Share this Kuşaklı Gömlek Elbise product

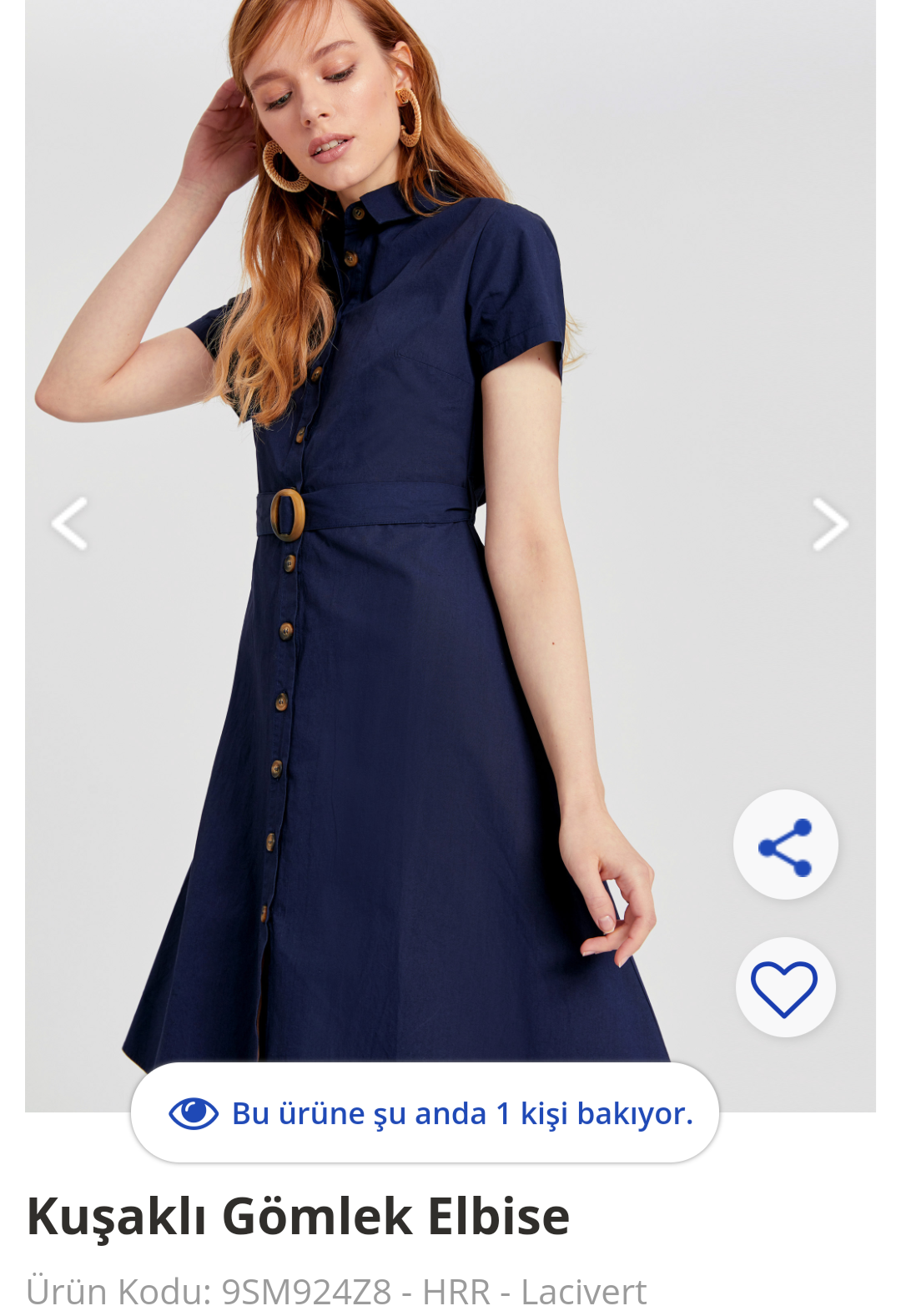(785, 845)
